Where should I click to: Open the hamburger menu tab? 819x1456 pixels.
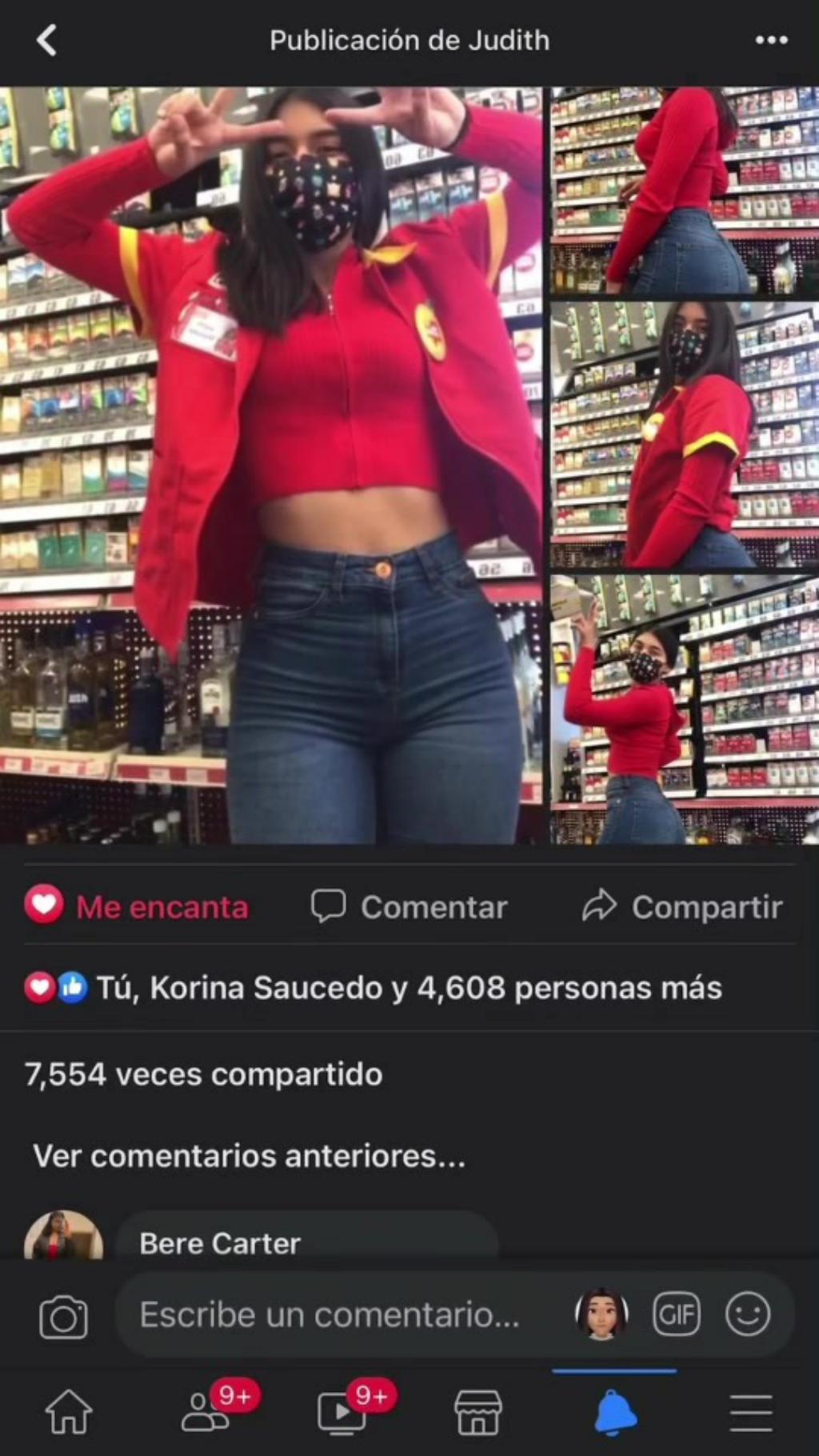tap(751, 1412)
